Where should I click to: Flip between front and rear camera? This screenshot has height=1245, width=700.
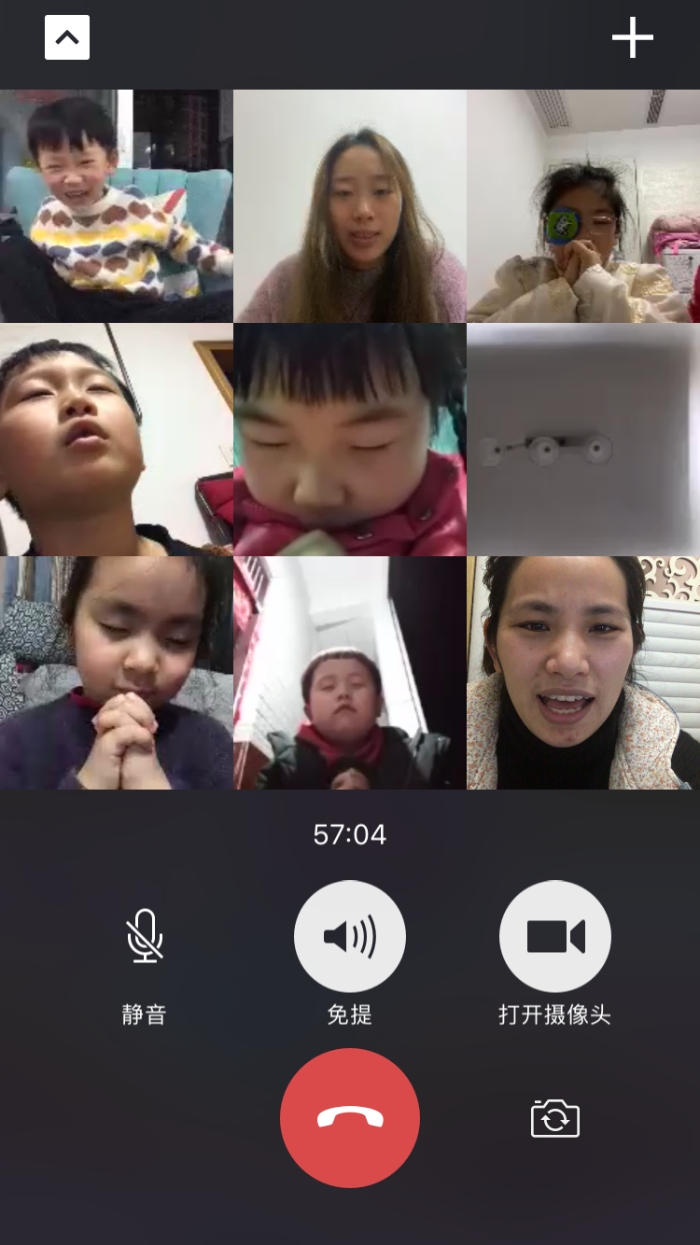tap(555, 1118)
